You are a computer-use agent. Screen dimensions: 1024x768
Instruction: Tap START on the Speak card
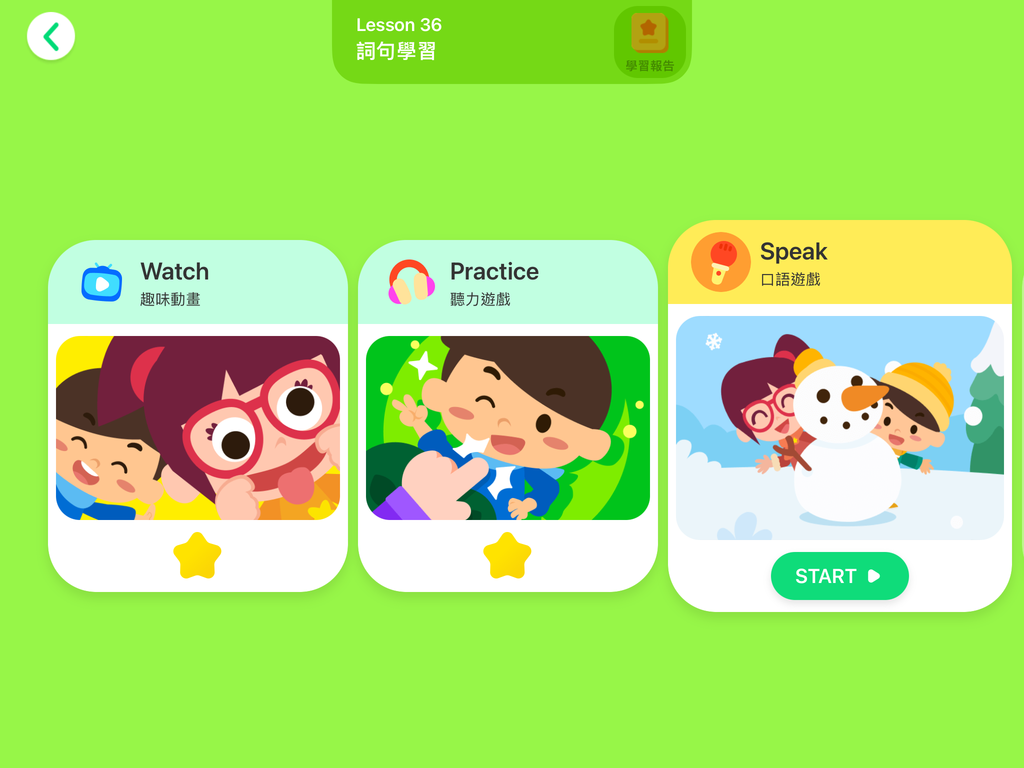click(x=839, y=576)
